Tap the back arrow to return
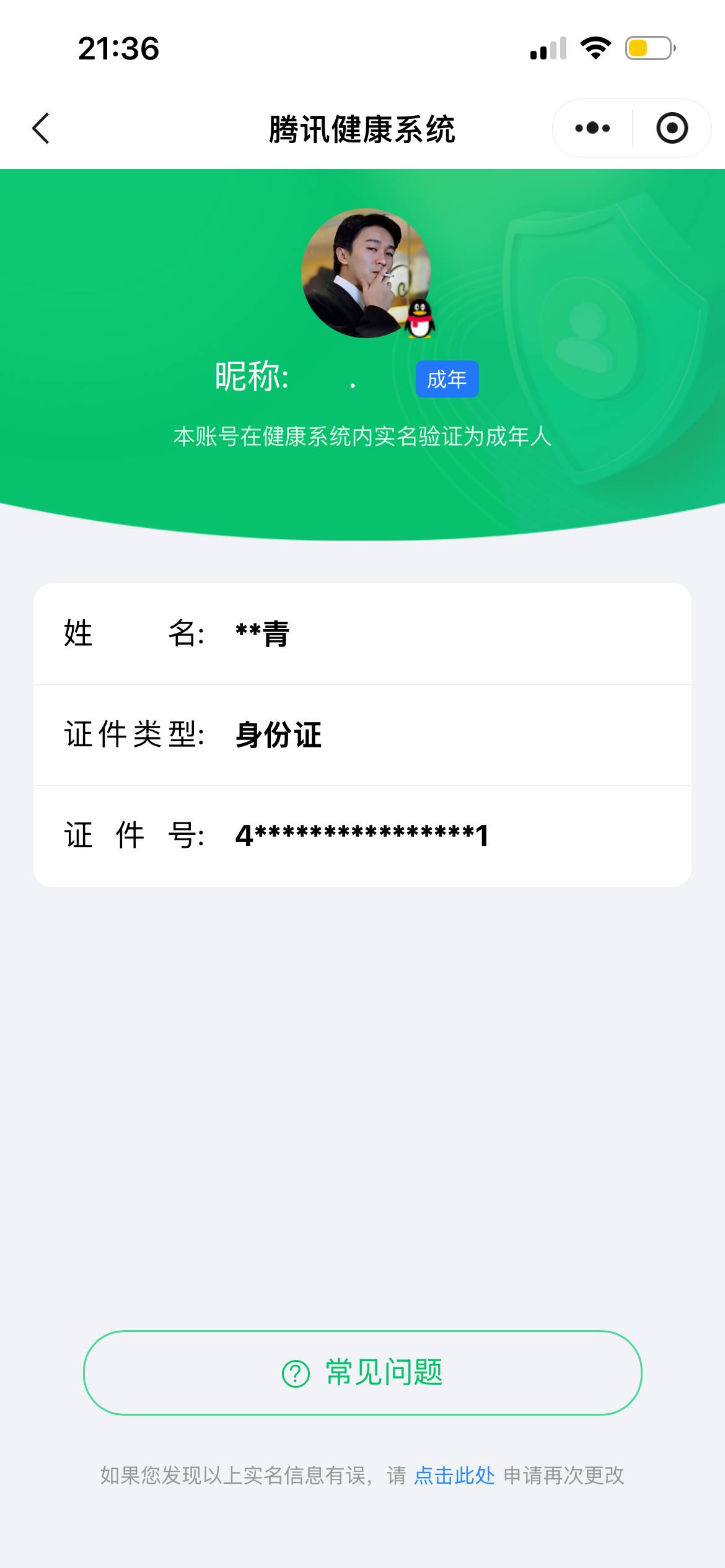The image size is (725, 1568). (x=40, y=128)
